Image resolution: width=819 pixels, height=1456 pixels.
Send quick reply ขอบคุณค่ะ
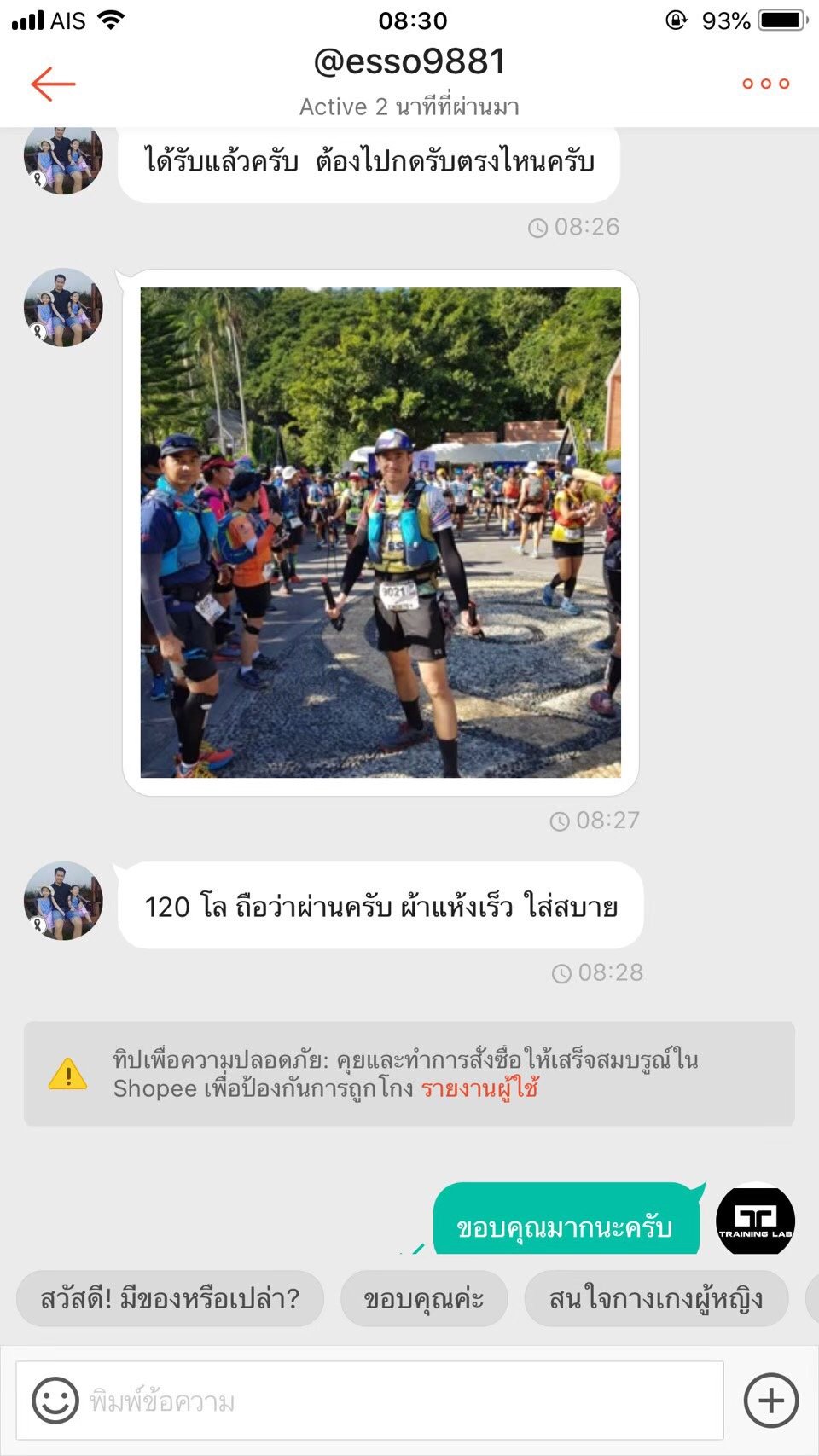pos(424,1299)
